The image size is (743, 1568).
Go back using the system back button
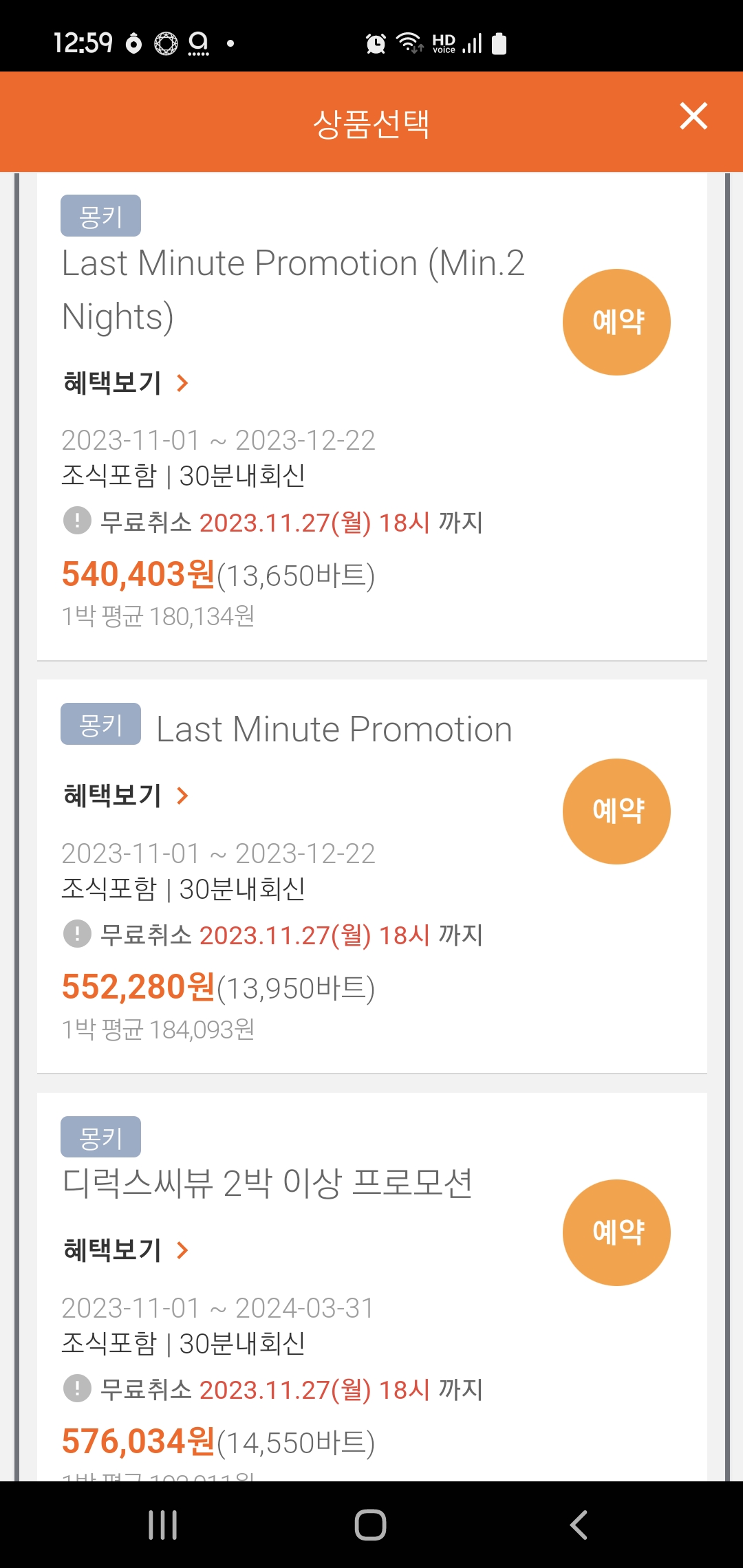tap(579, 1525)
